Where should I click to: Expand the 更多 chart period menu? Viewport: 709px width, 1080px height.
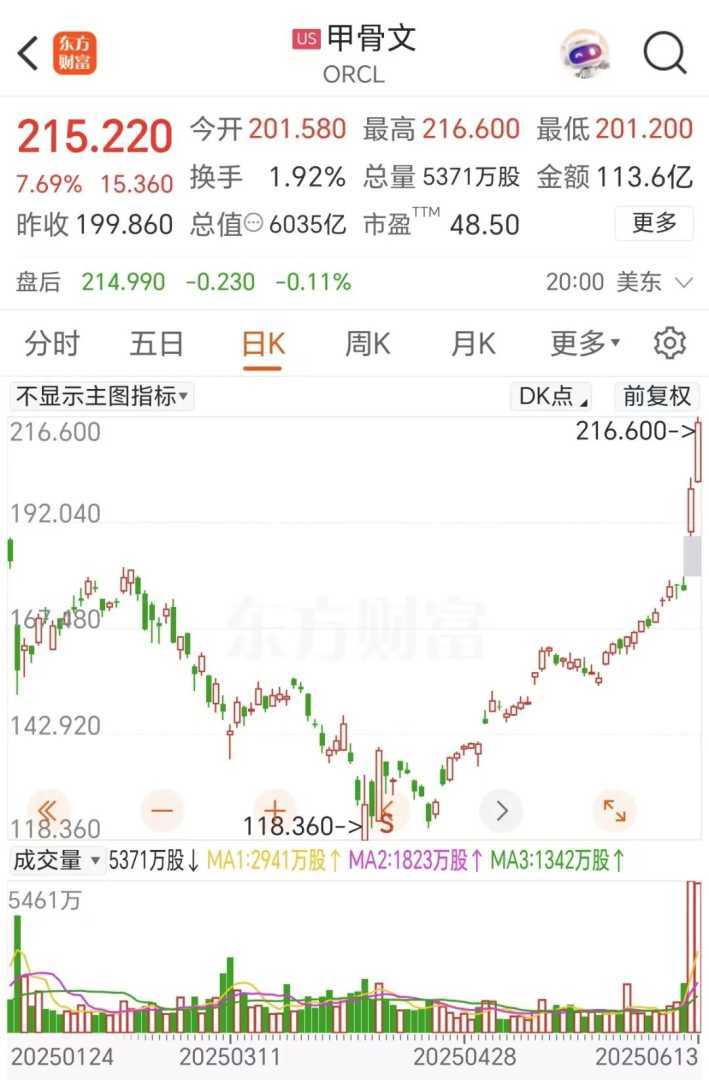click(x=585, y=344)
